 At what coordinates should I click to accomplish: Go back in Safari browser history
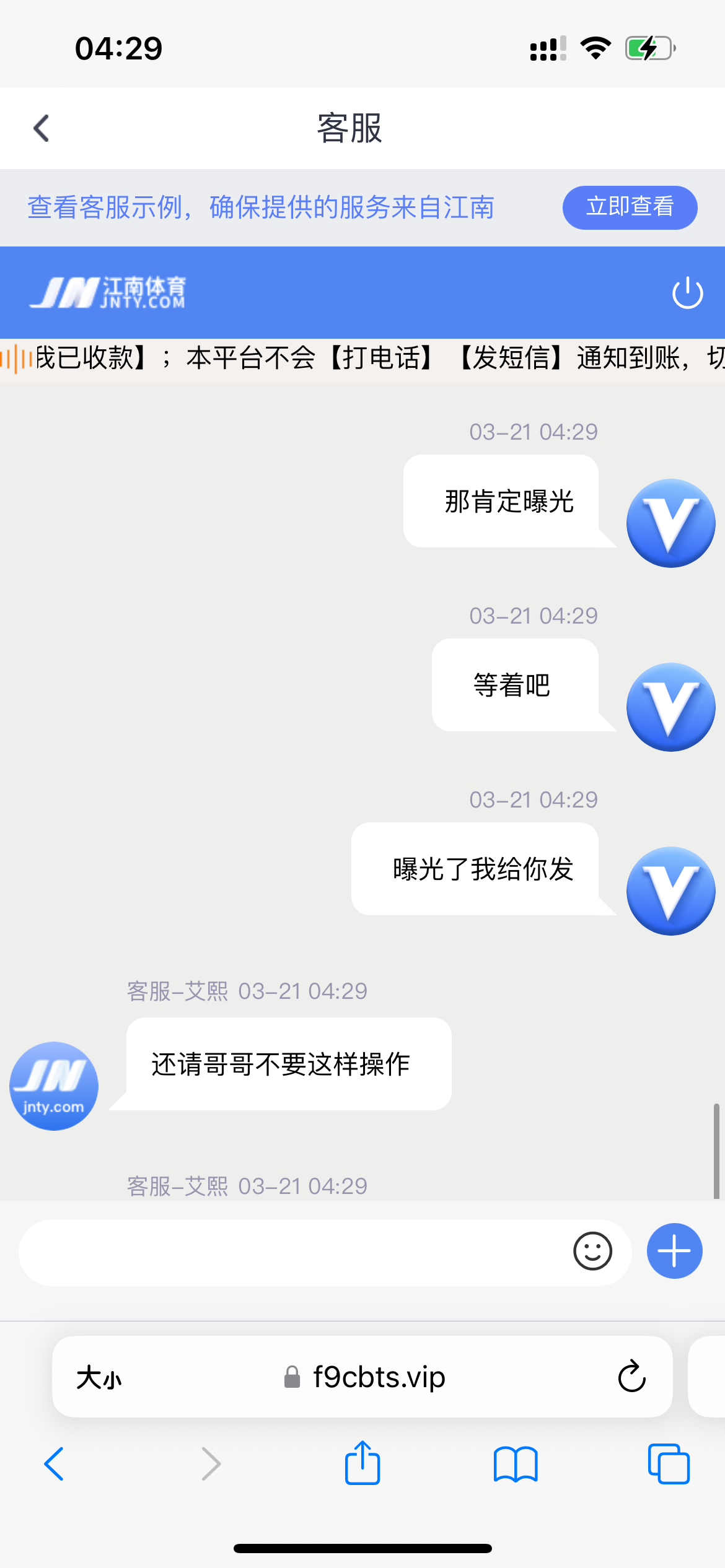pos(55,1464)
